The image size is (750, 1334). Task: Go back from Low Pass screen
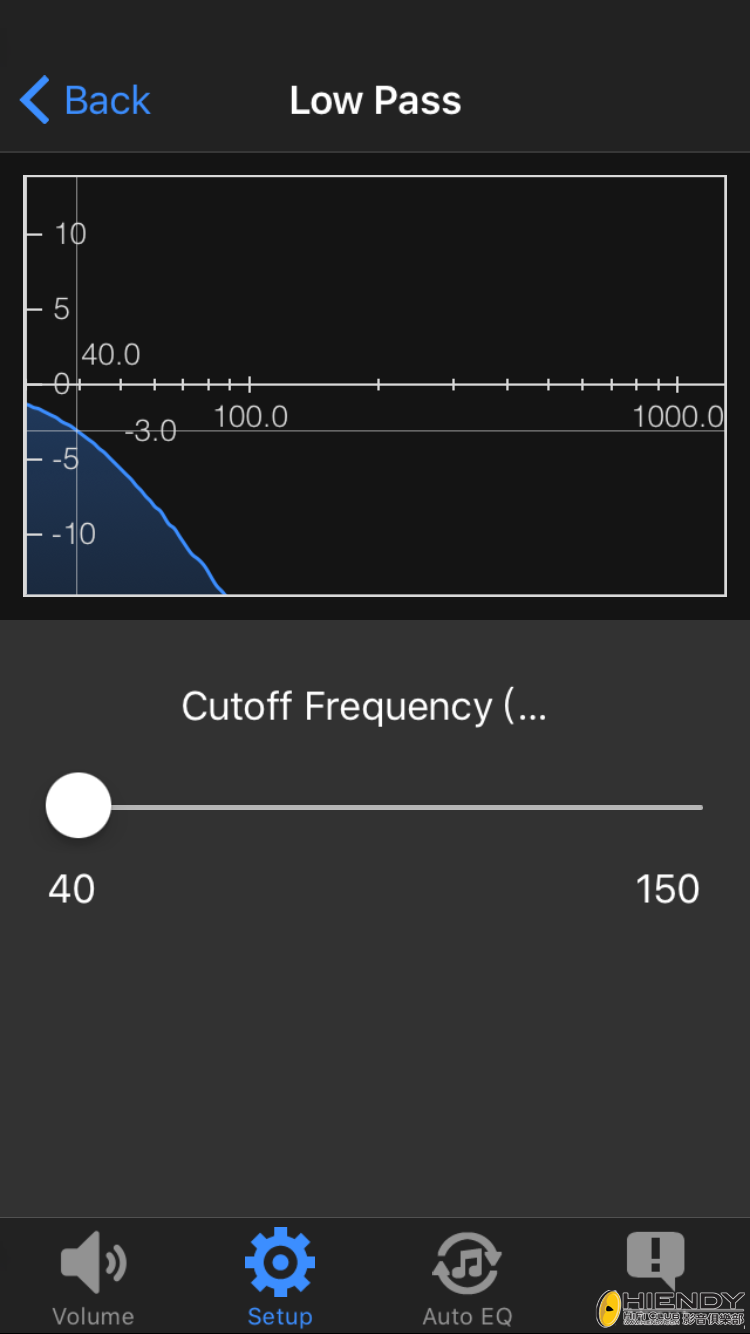tap(85, 101)
